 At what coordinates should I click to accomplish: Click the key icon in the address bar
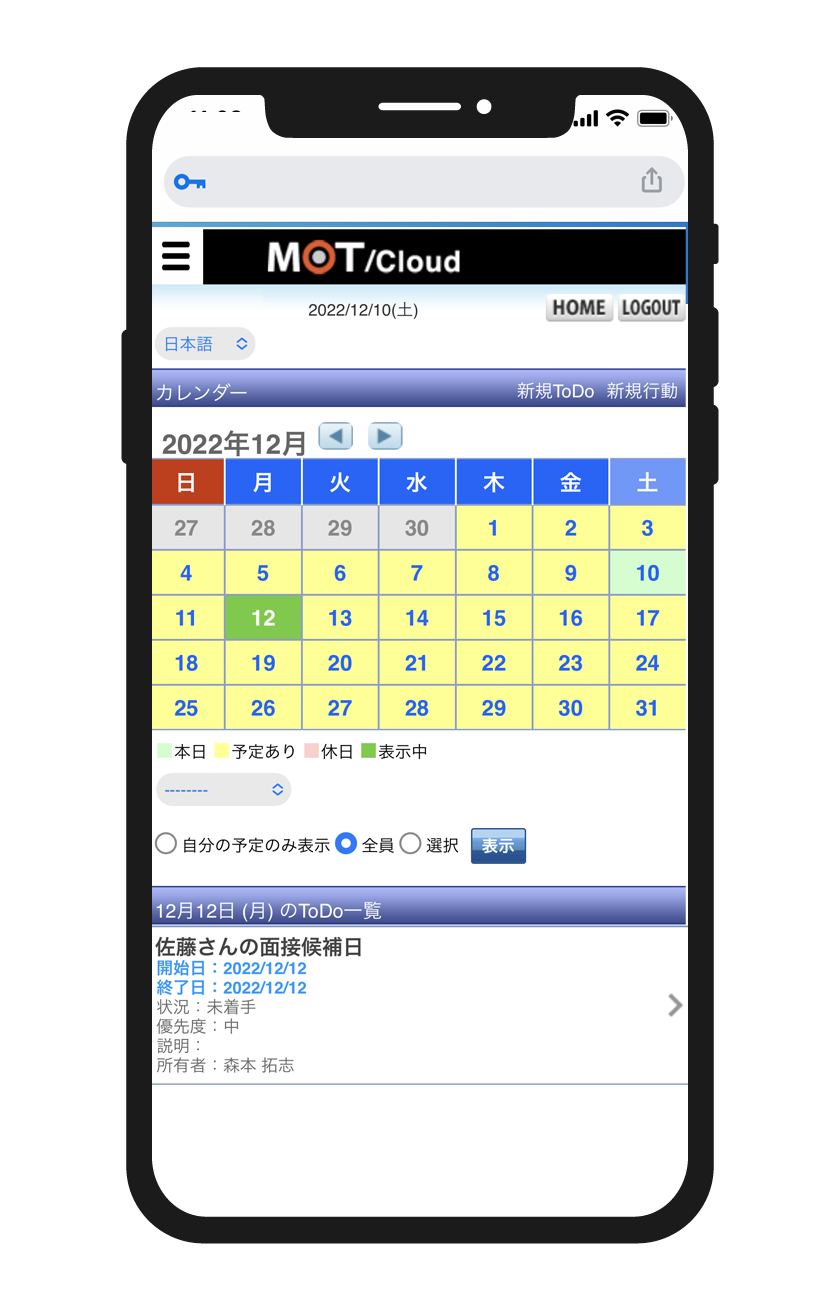(x=189, y=181)
